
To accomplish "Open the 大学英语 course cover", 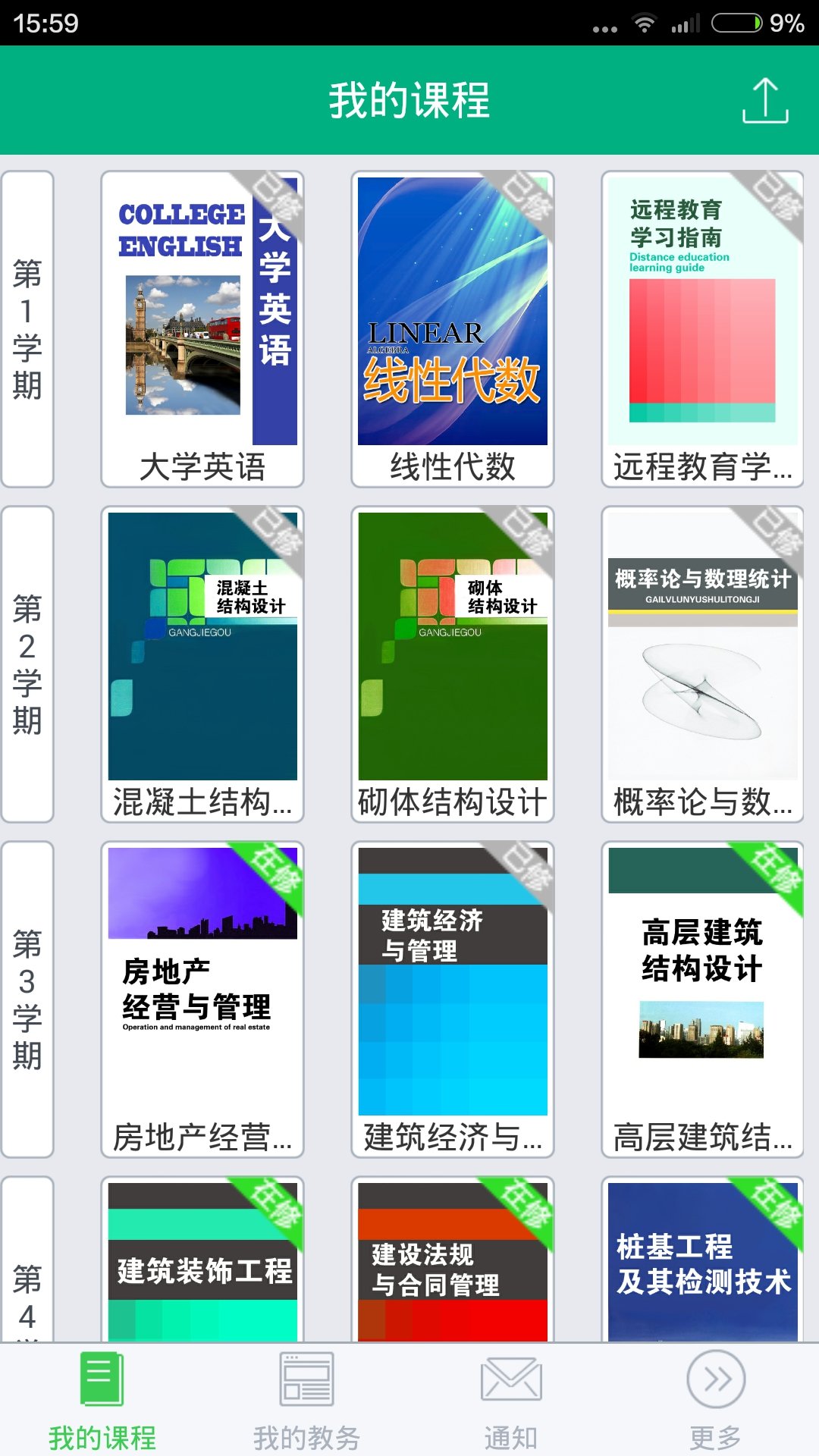I will pyautogui.click(x=201, y=311).
